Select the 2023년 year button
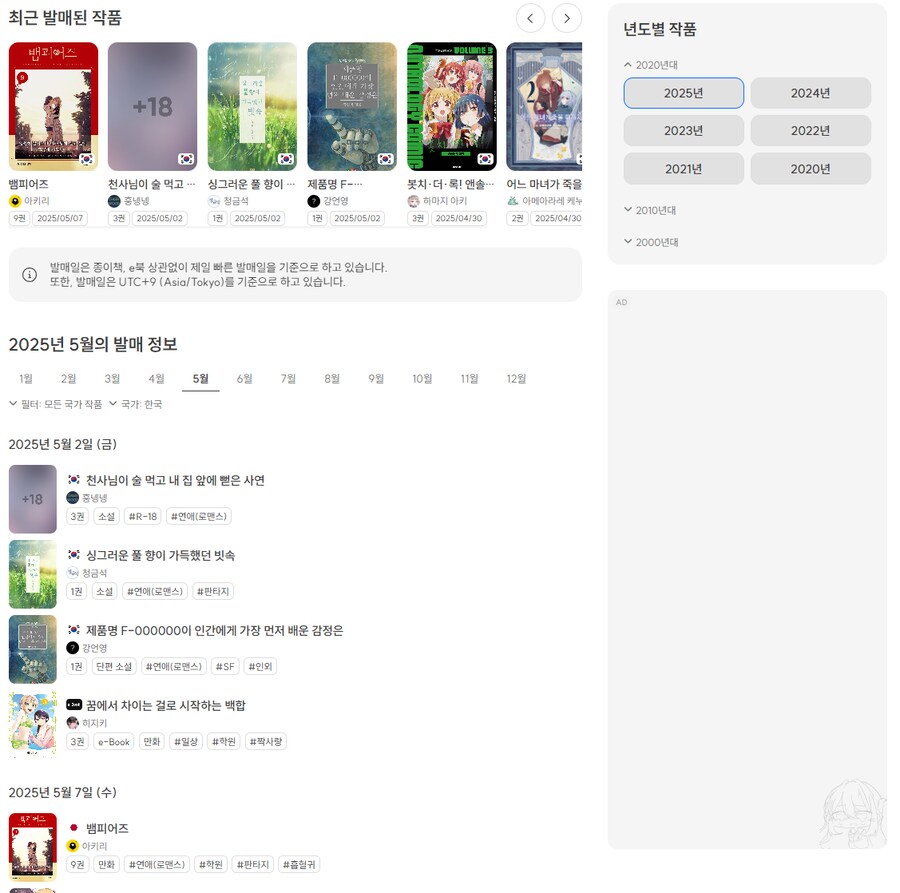The image size is (900, 893). [x=683, y=131]
